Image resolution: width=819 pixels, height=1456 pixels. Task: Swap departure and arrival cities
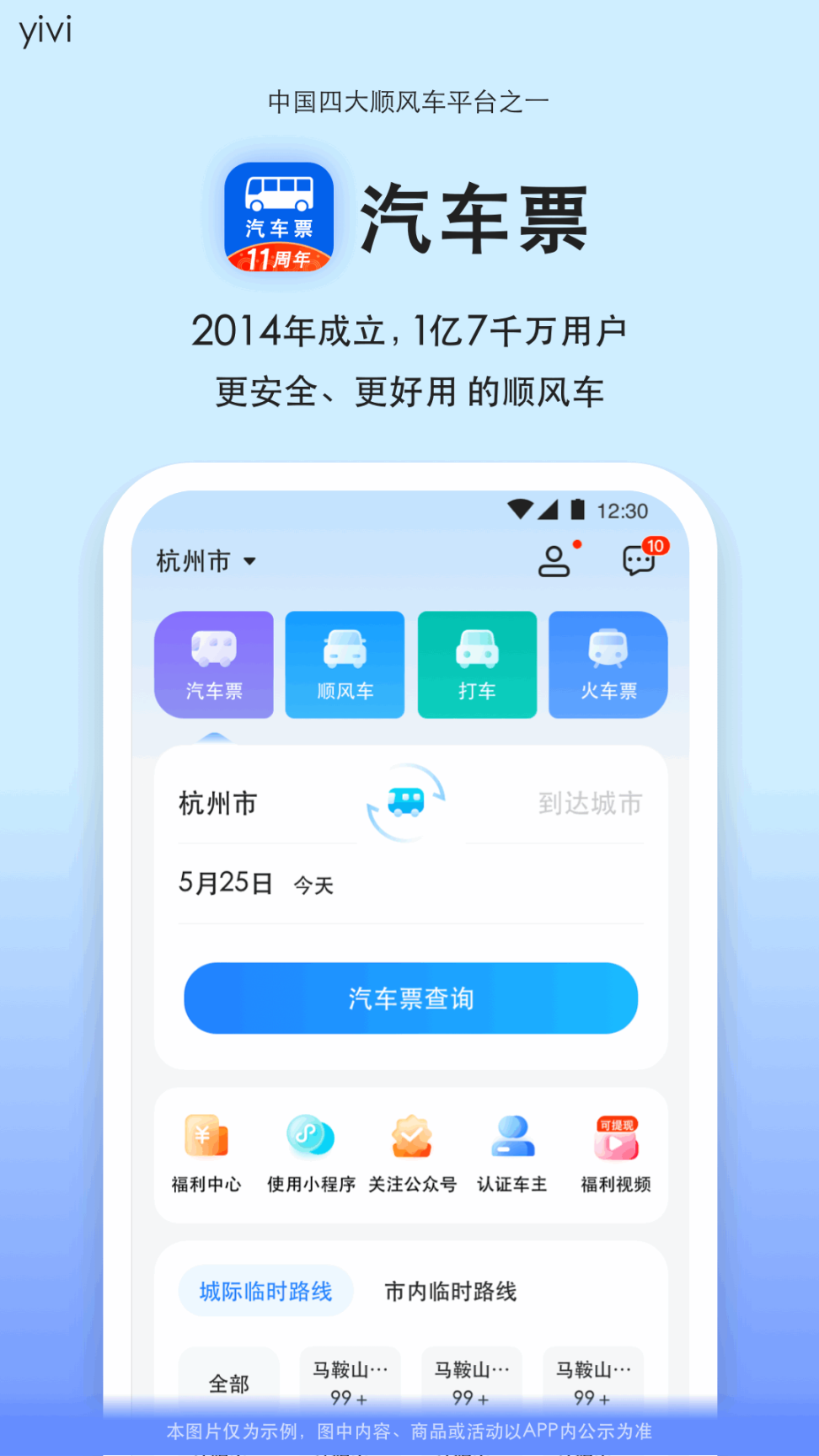[x=407, y=802]
